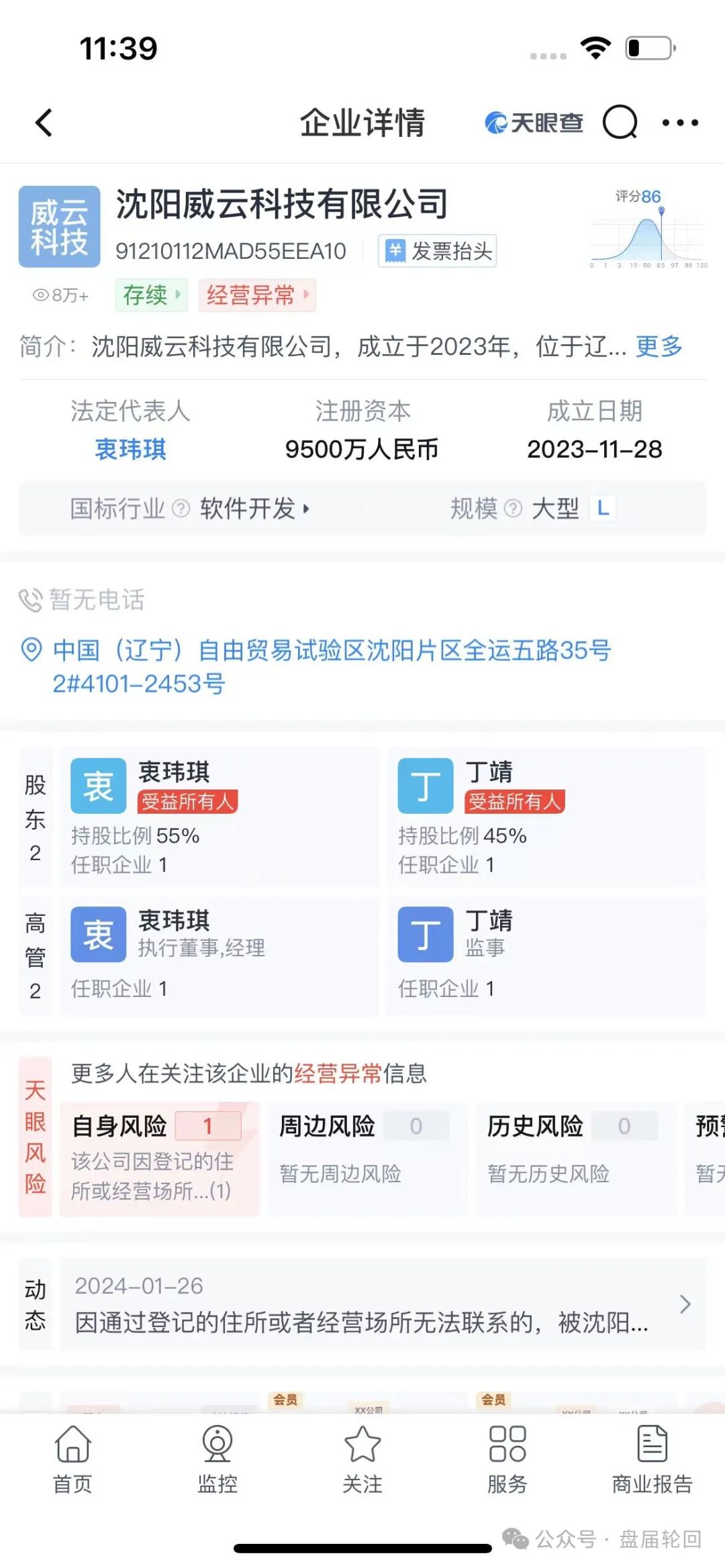Open the 软件开发 industry classification
Image resolution: width=725 pixels, height=1568 pixels.
tap(254, 509)
